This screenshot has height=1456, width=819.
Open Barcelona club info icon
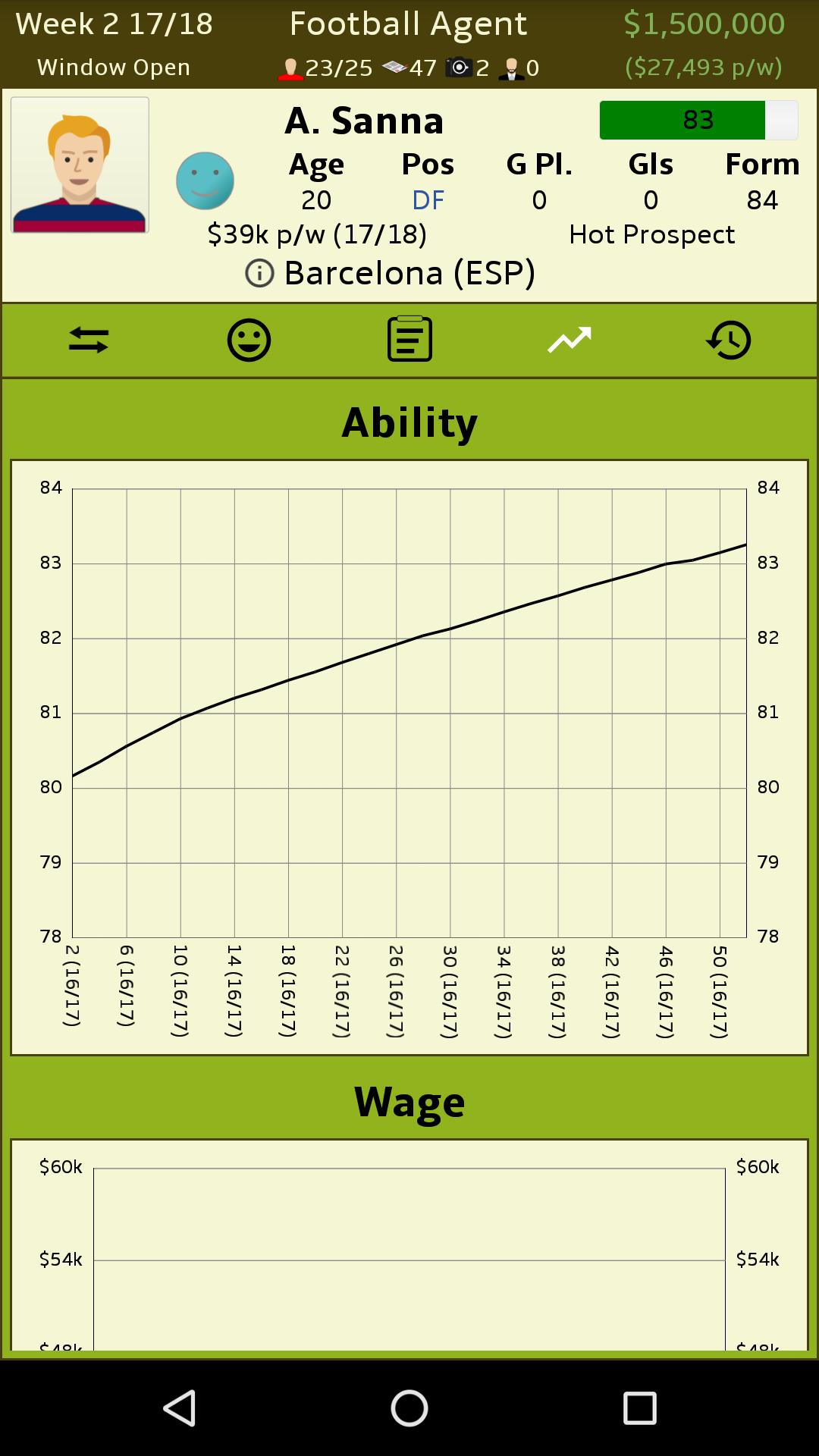coord(259,273)
